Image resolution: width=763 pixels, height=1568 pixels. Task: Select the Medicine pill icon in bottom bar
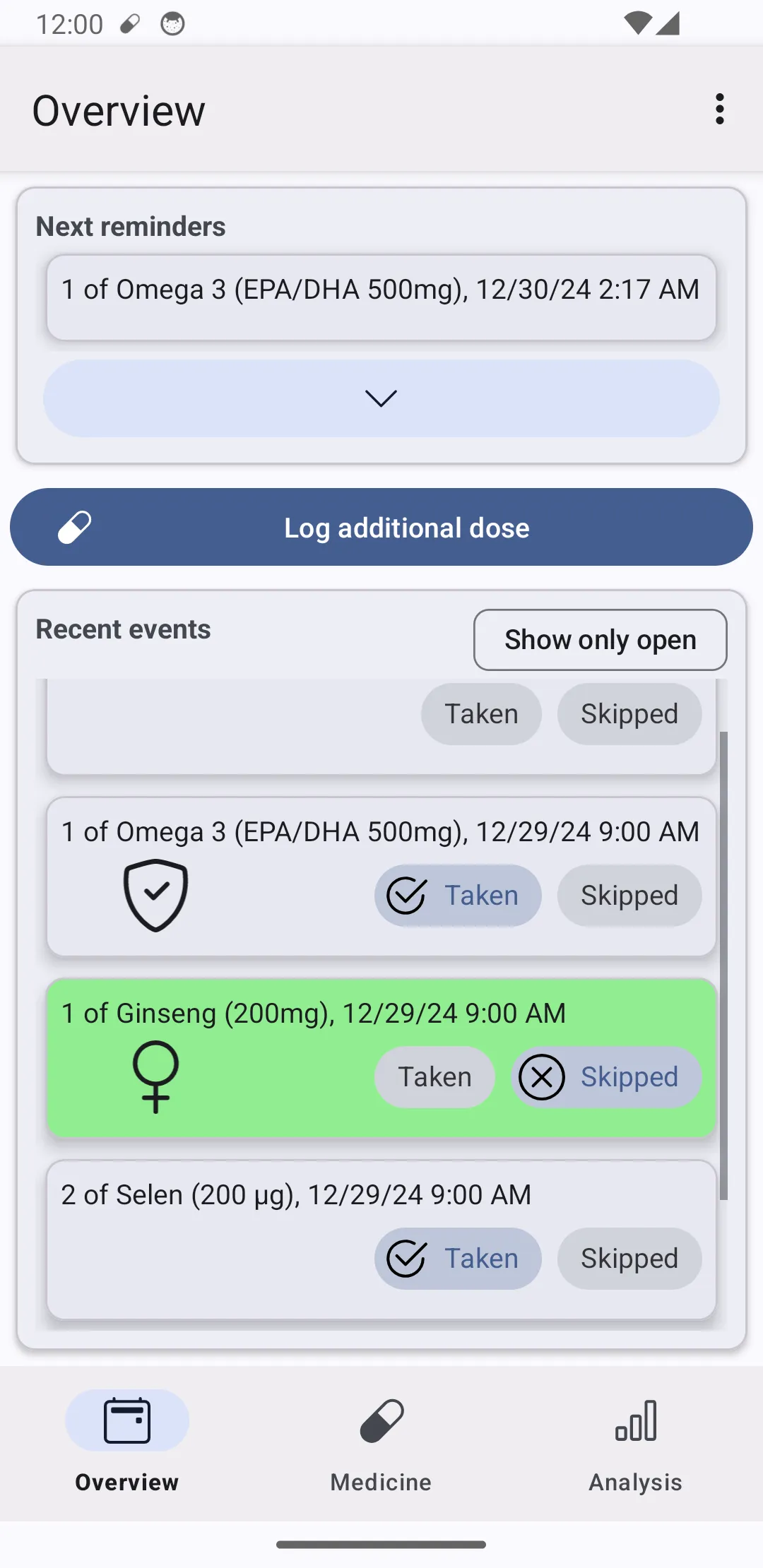(381, 1420)
